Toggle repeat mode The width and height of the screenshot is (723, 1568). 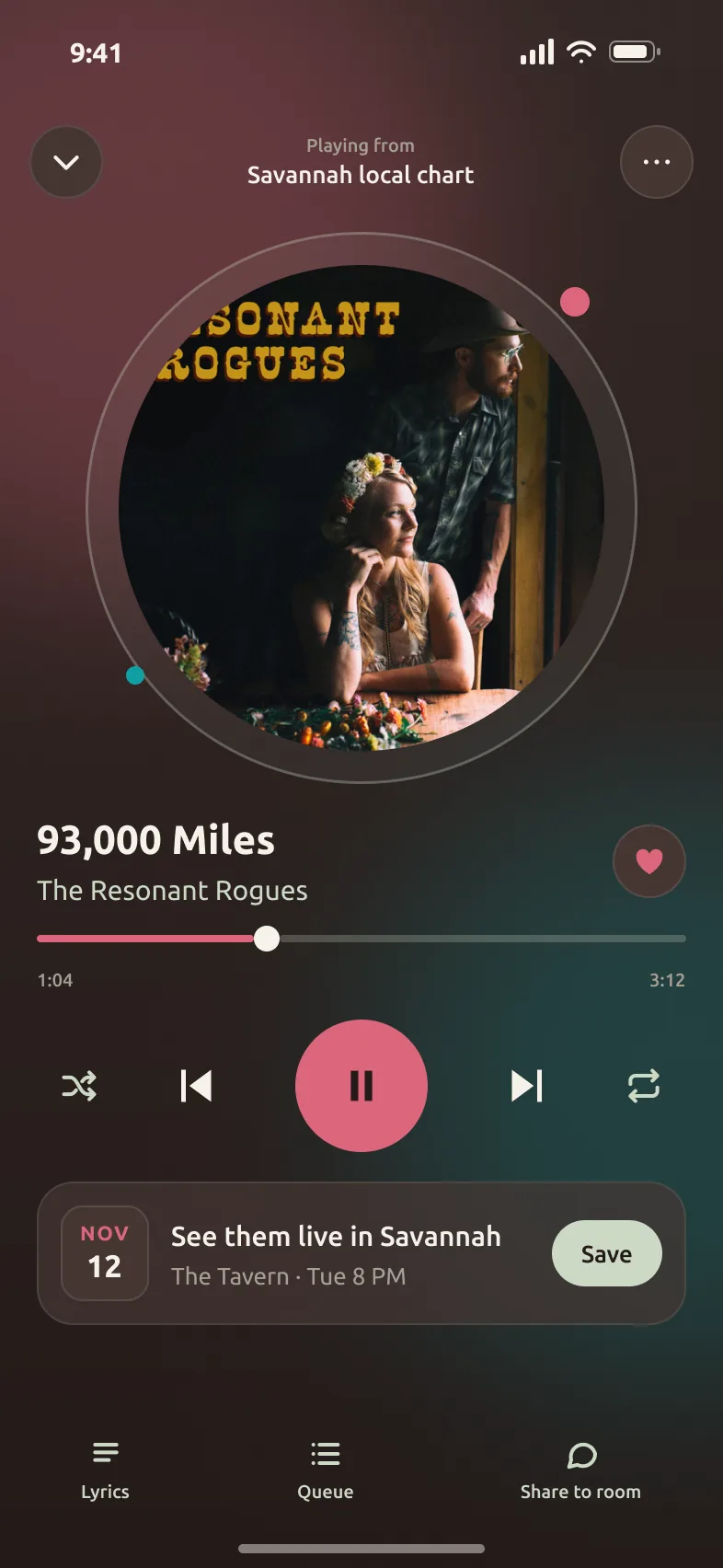[x=644, y=1086]
